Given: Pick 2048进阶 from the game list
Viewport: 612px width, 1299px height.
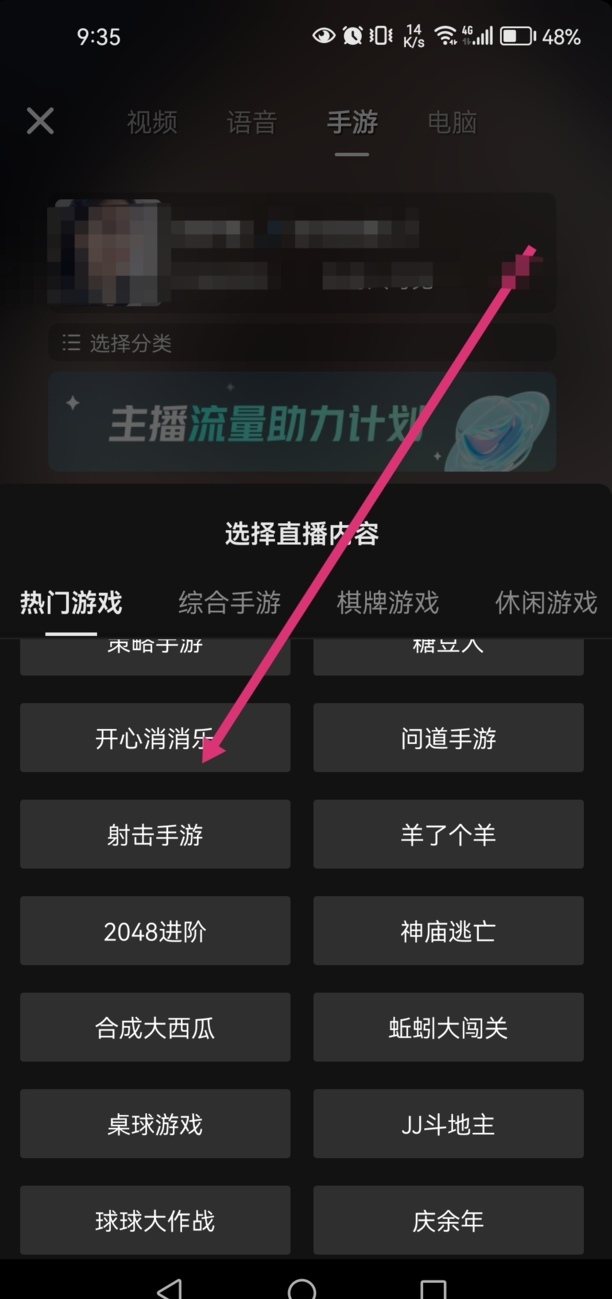Looking at the screenshot, I should [155, 931].
